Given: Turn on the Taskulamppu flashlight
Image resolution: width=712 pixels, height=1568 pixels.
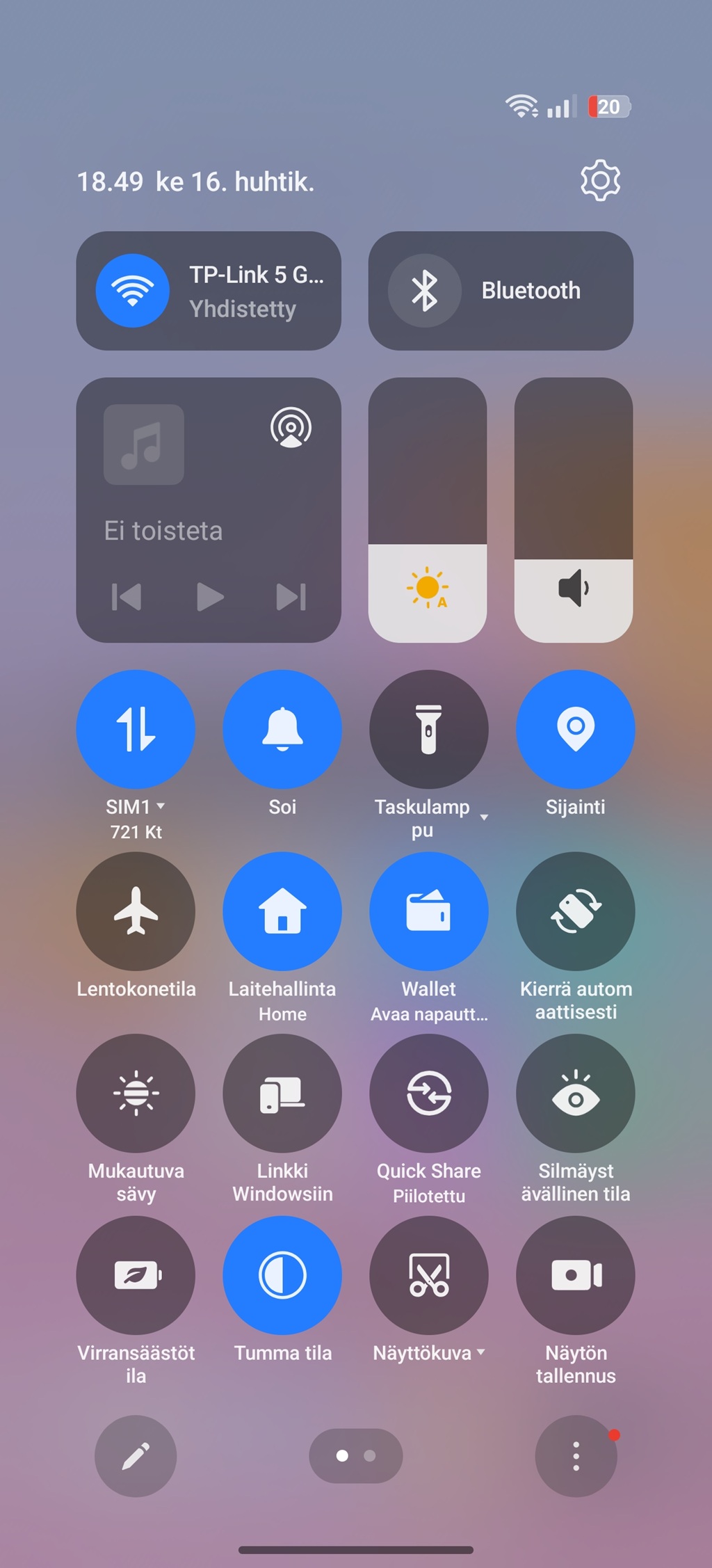Looking at the screenshot, I should pyautogui.click(x=429, y=729).
